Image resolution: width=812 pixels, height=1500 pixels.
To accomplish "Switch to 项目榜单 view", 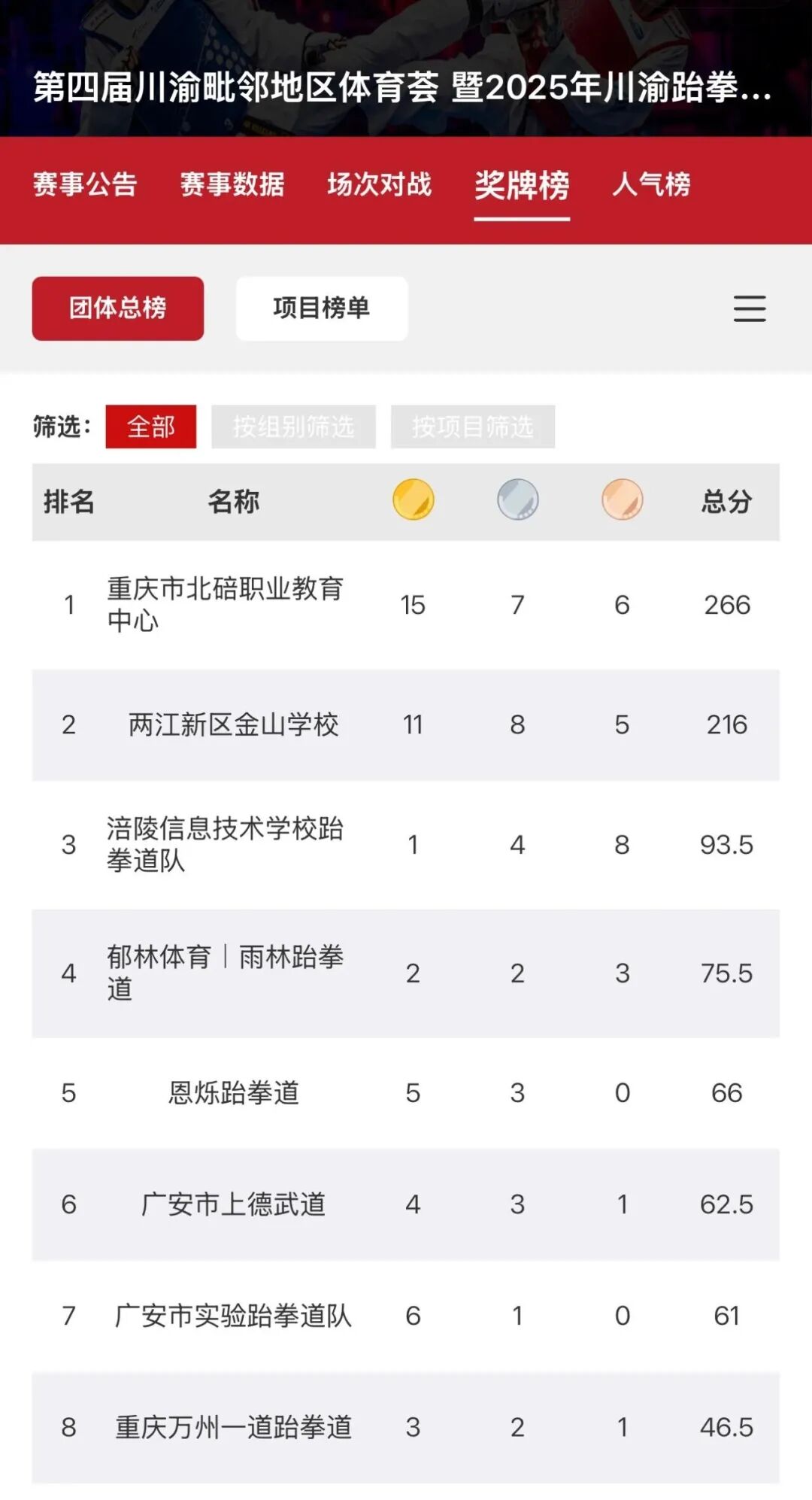I will 321,307.
